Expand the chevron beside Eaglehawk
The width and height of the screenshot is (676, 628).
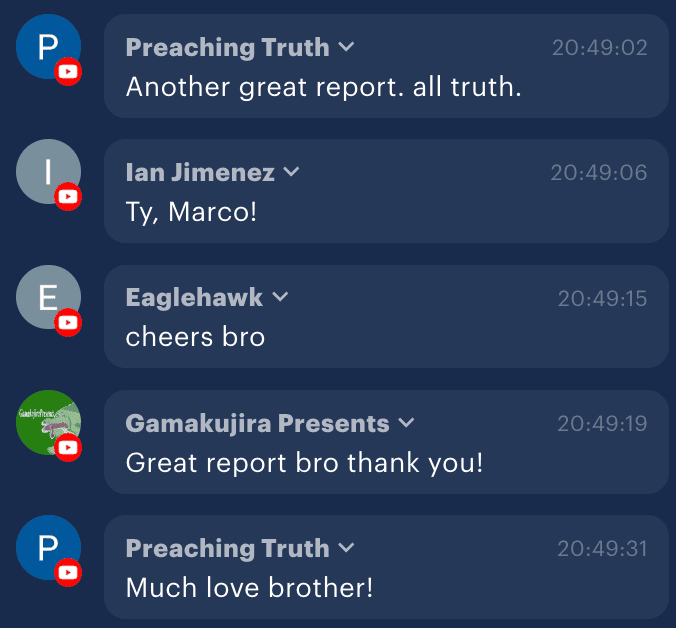pyautogui.click(x=280, y=298)
